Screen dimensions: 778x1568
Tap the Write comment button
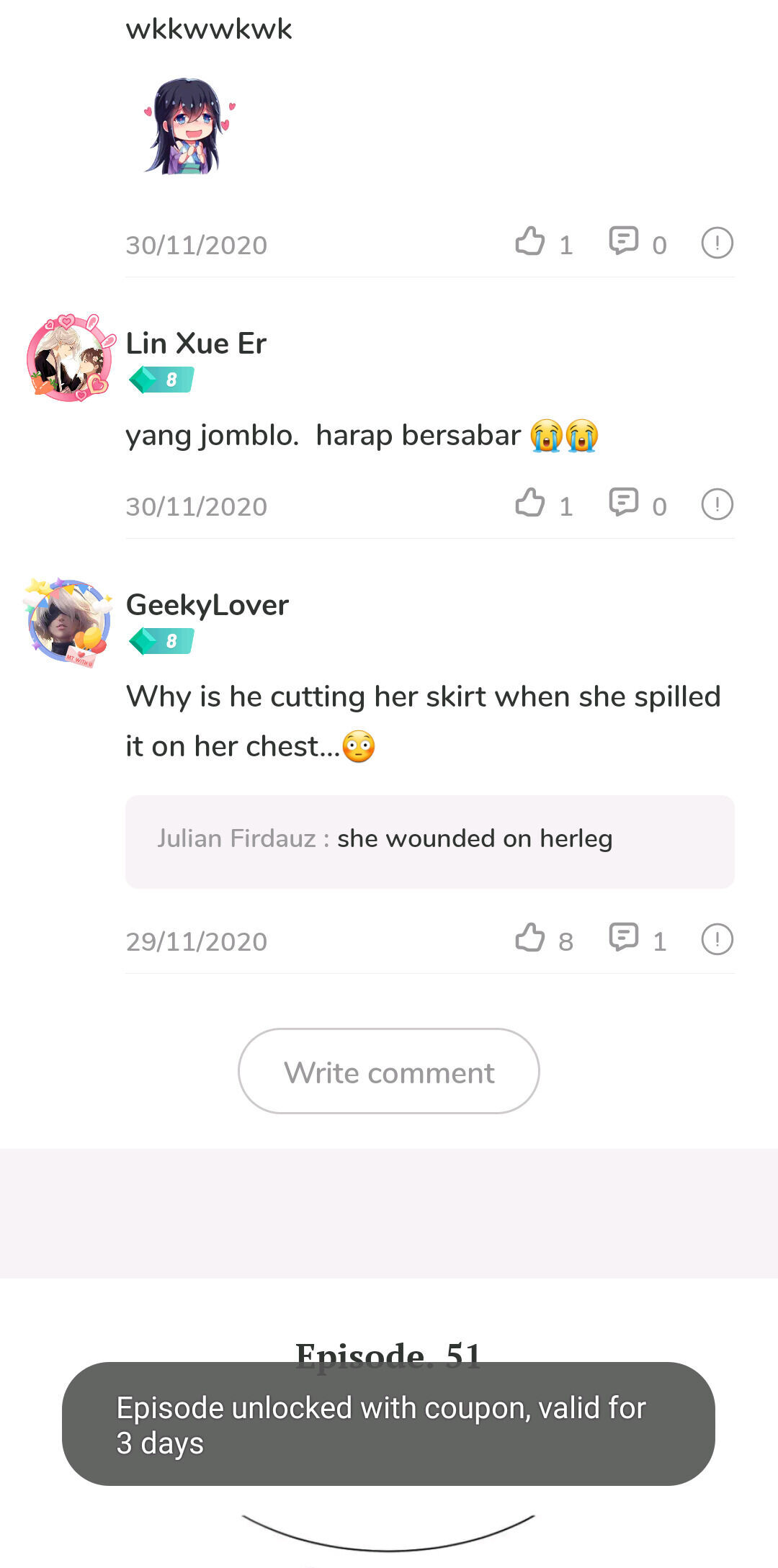(389, 1071)
